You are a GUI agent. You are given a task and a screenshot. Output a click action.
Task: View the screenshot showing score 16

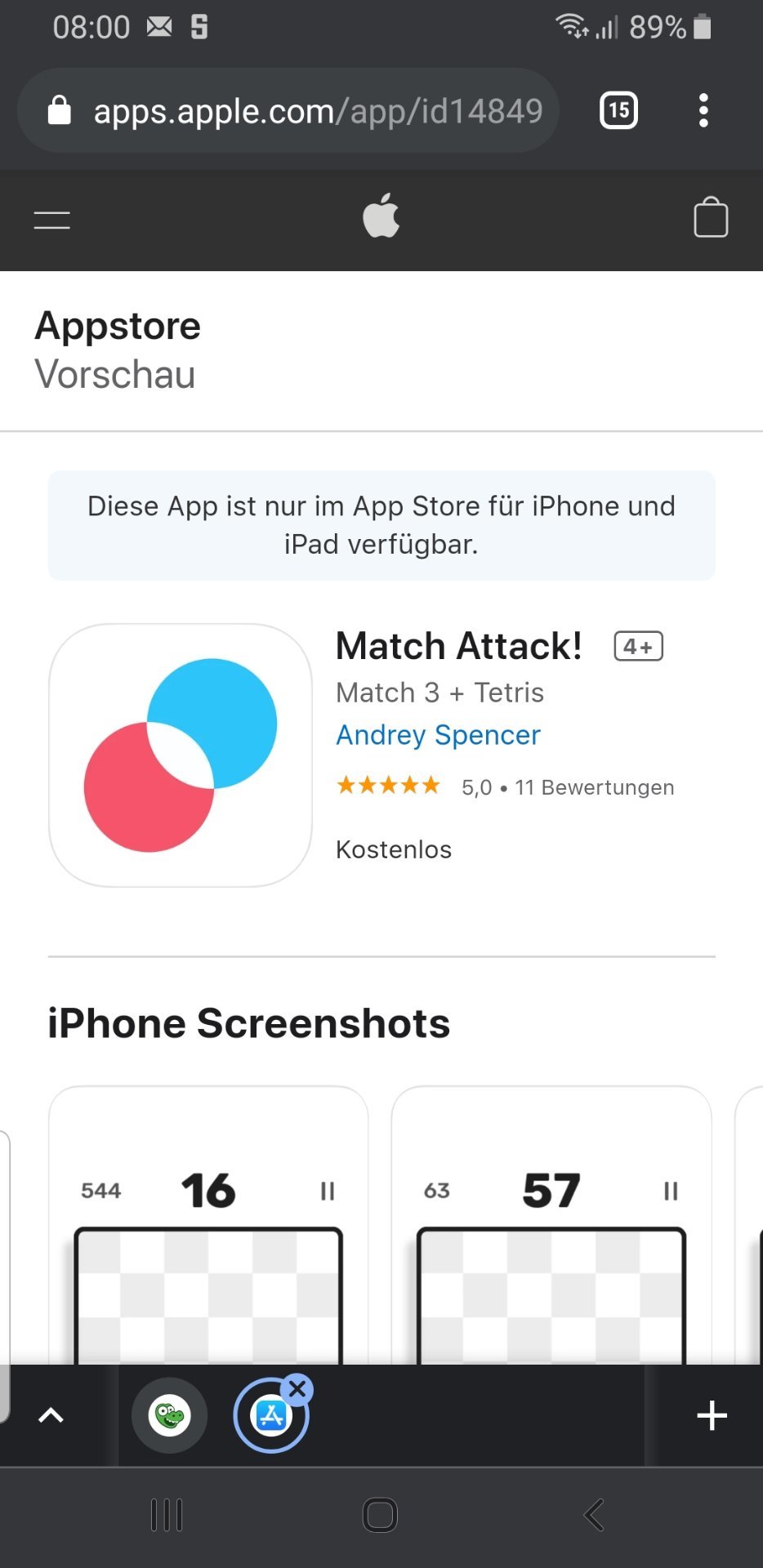click(x=208, y=1225)
